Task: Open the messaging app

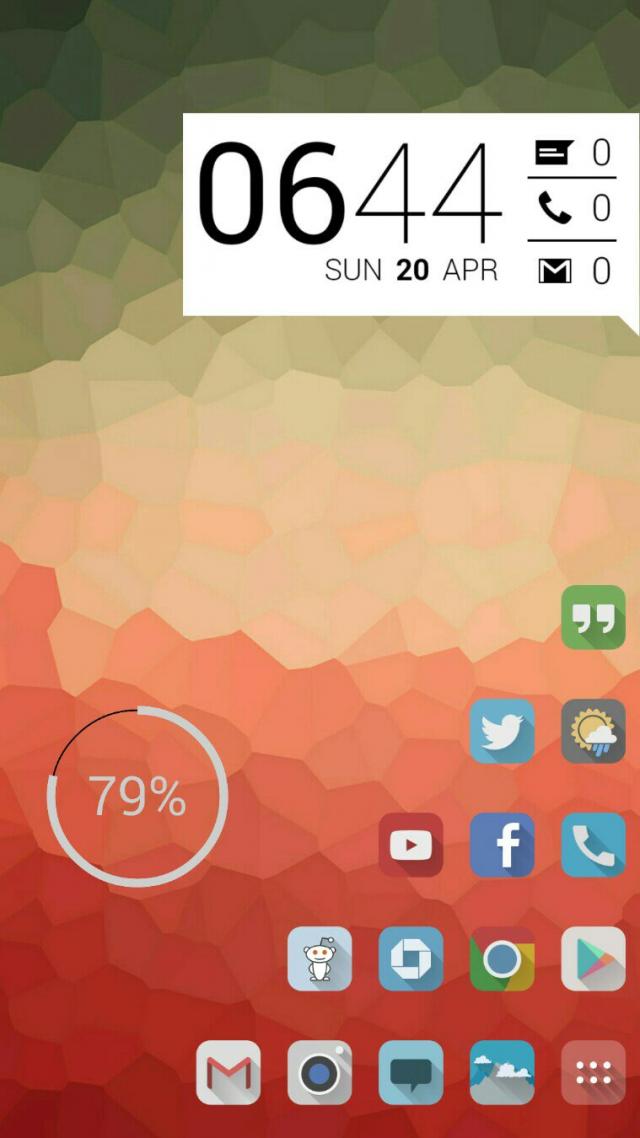Action: [411, 1073]
